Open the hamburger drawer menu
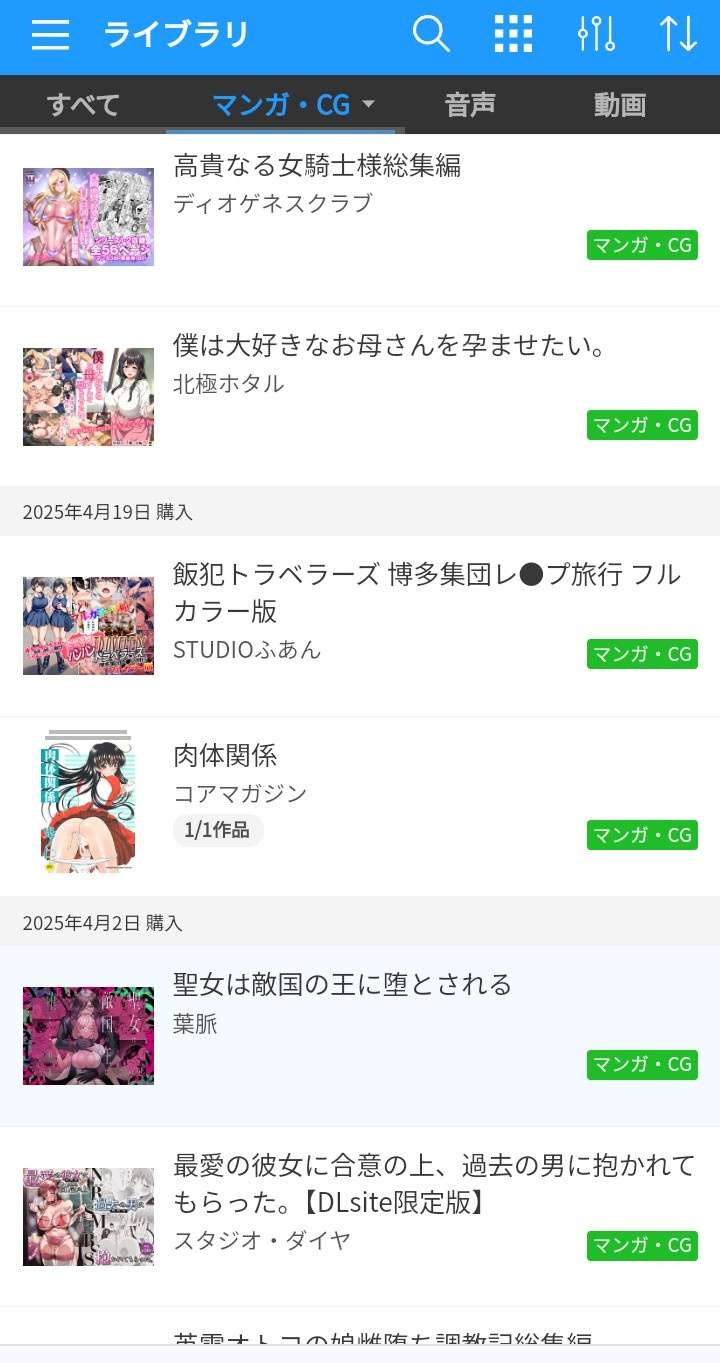 (x=50, y=35)
